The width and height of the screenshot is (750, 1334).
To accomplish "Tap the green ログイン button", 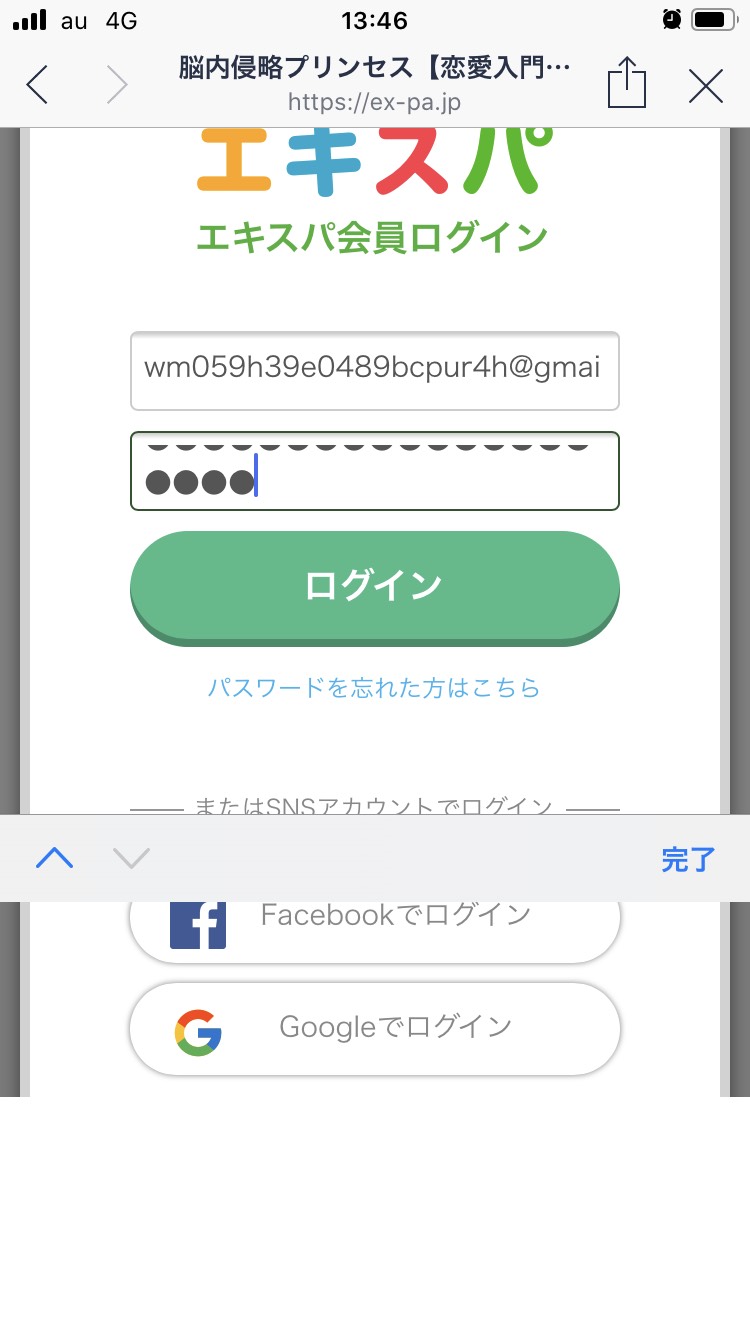I will click(375, 588).
